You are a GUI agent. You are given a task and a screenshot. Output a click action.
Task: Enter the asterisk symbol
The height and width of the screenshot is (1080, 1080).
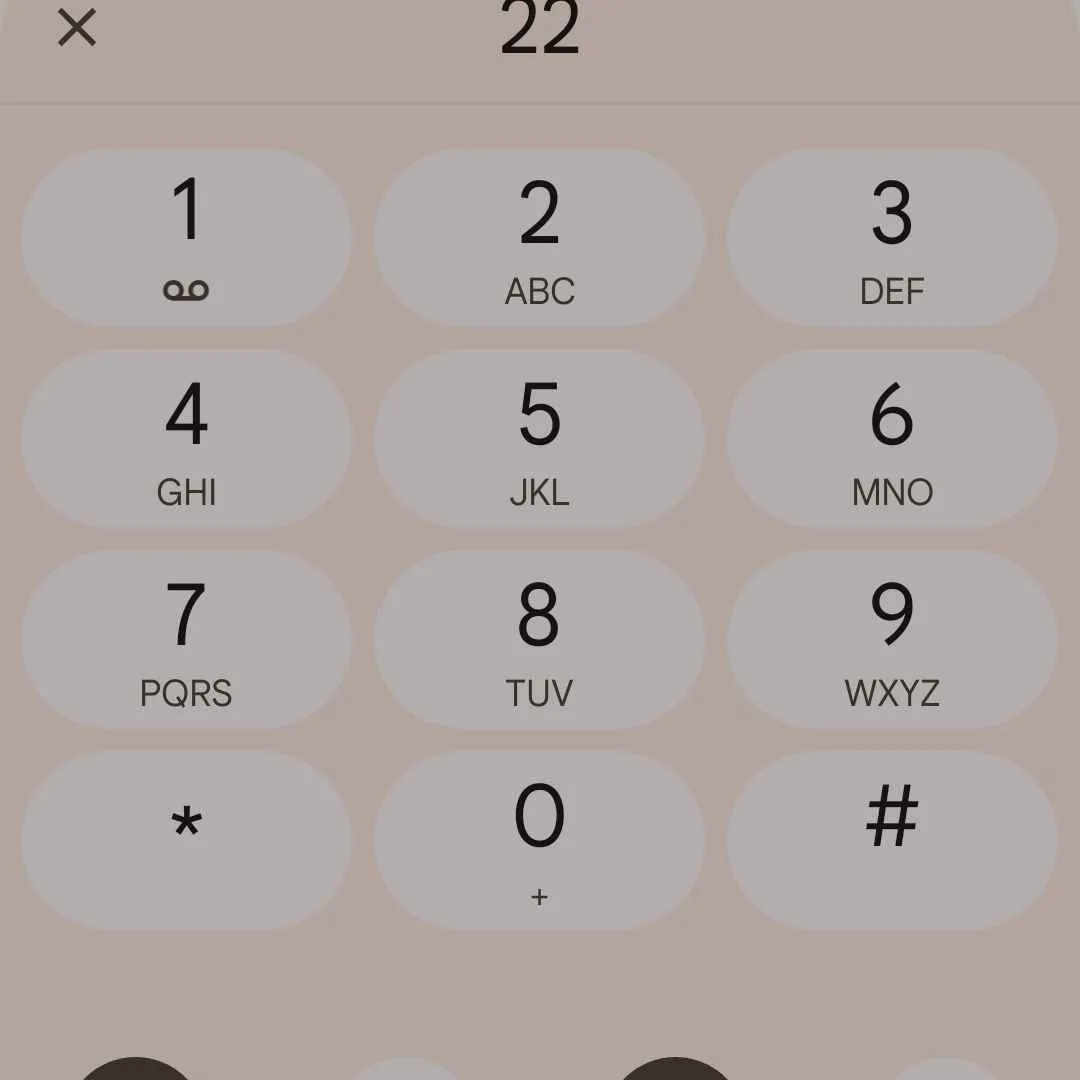pyautogui.click(x=187, y=840)
